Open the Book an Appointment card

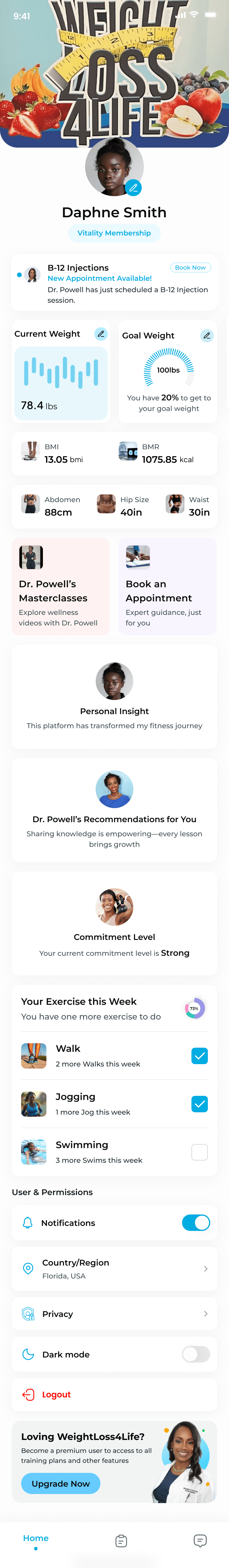coord(167,586)
